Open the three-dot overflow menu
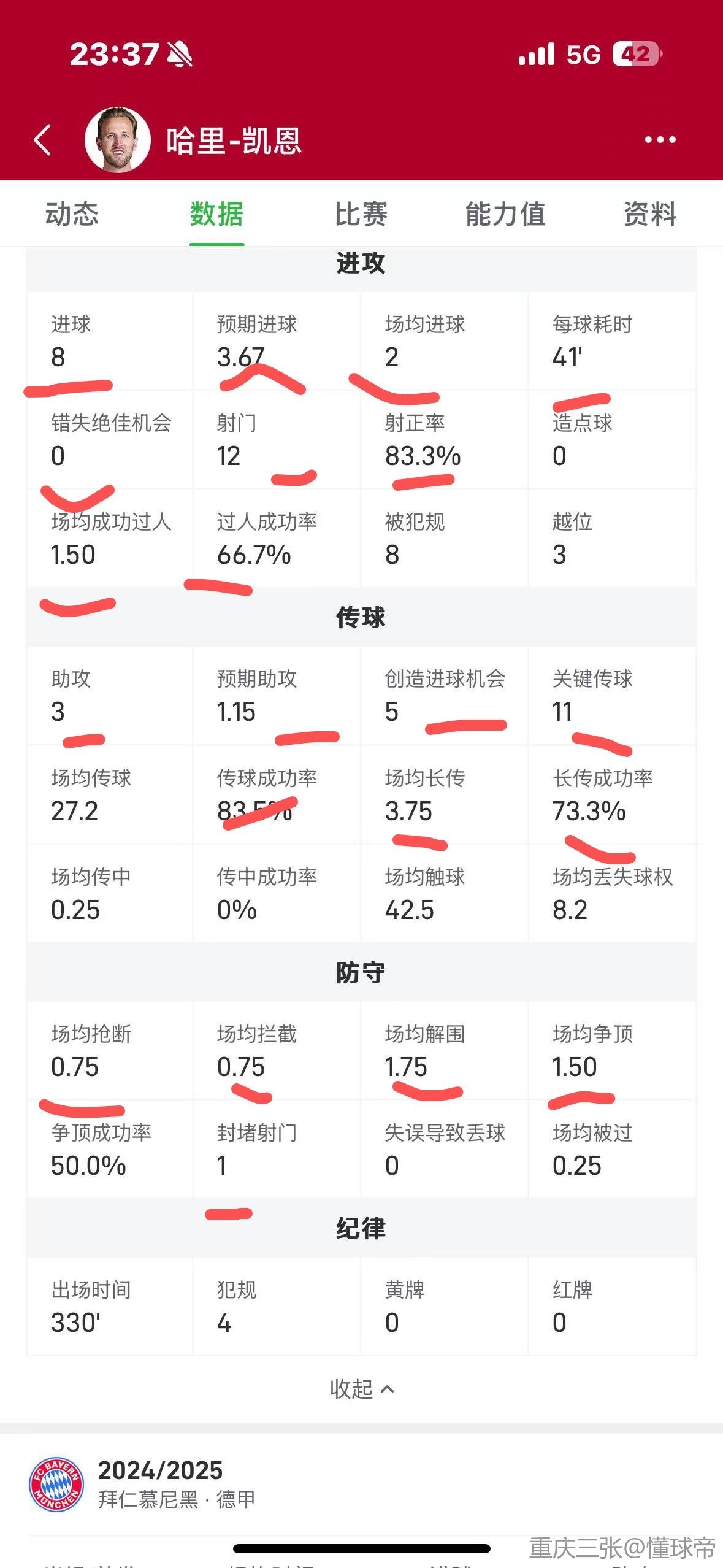 coord(660,140)
